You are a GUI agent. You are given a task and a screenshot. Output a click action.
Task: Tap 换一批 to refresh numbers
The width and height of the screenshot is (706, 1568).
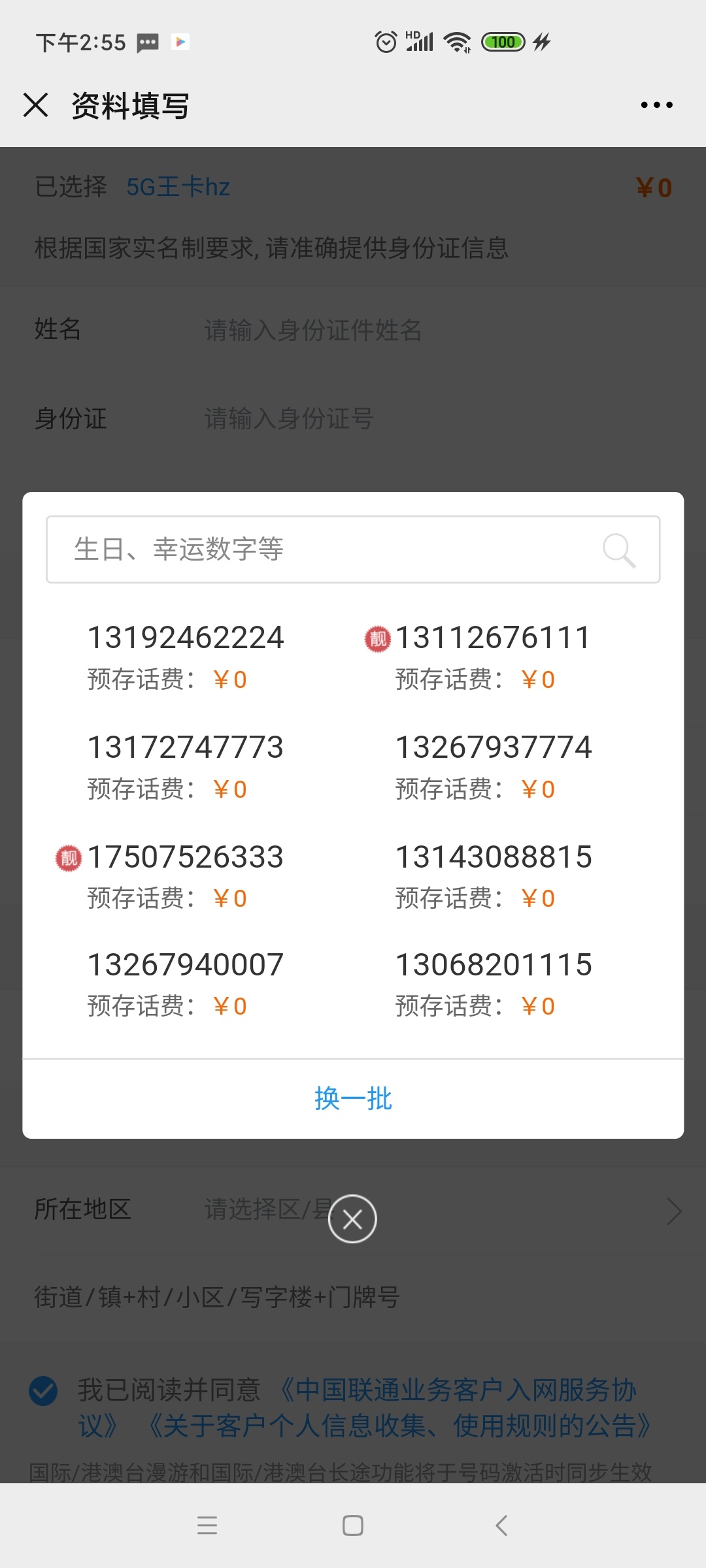tap(353, 1099)
